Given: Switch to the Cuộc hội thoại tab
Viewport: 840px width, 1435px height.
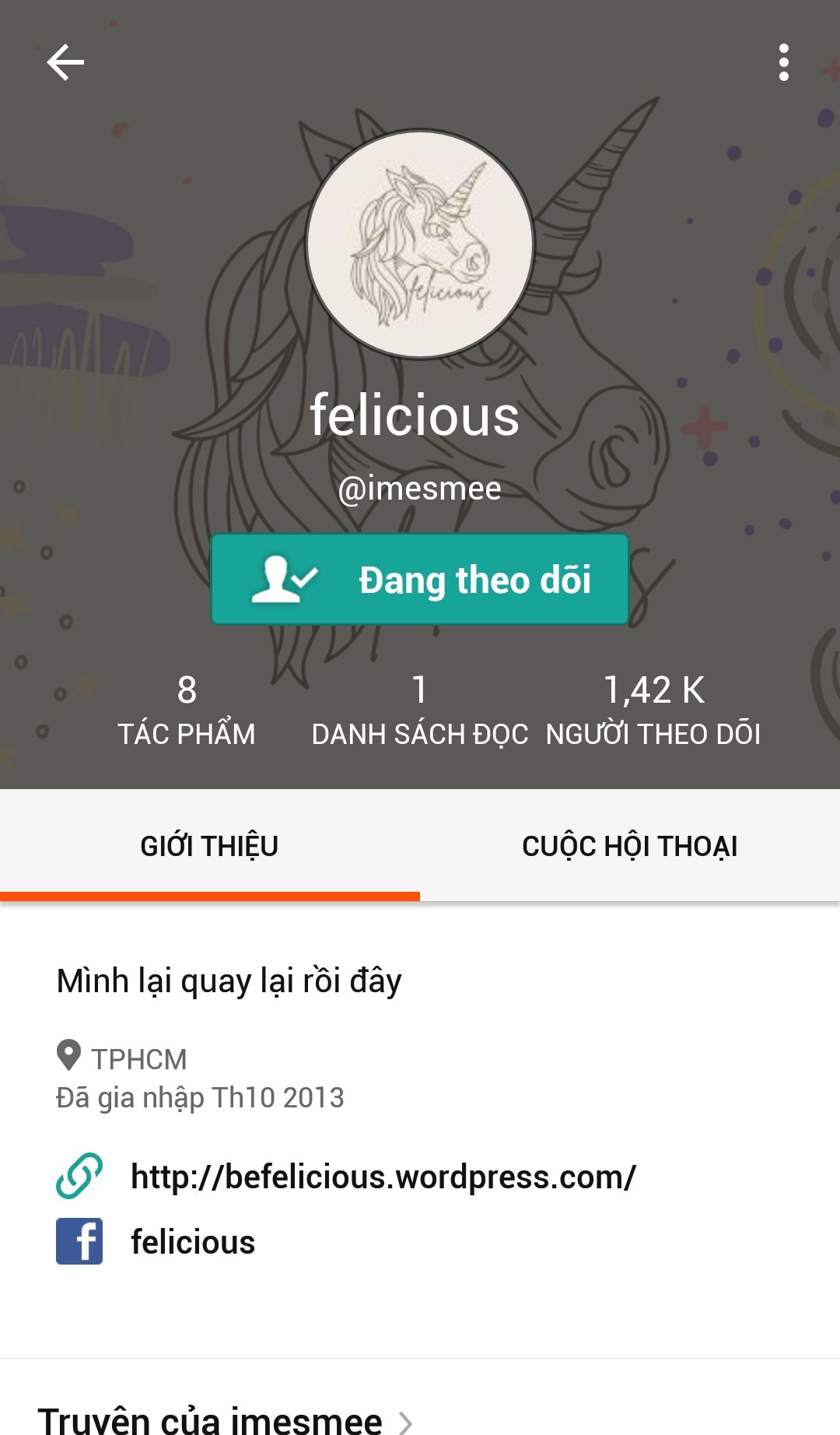Looking at the screenshot, I should pyautogui.click(x=630, y=846).
